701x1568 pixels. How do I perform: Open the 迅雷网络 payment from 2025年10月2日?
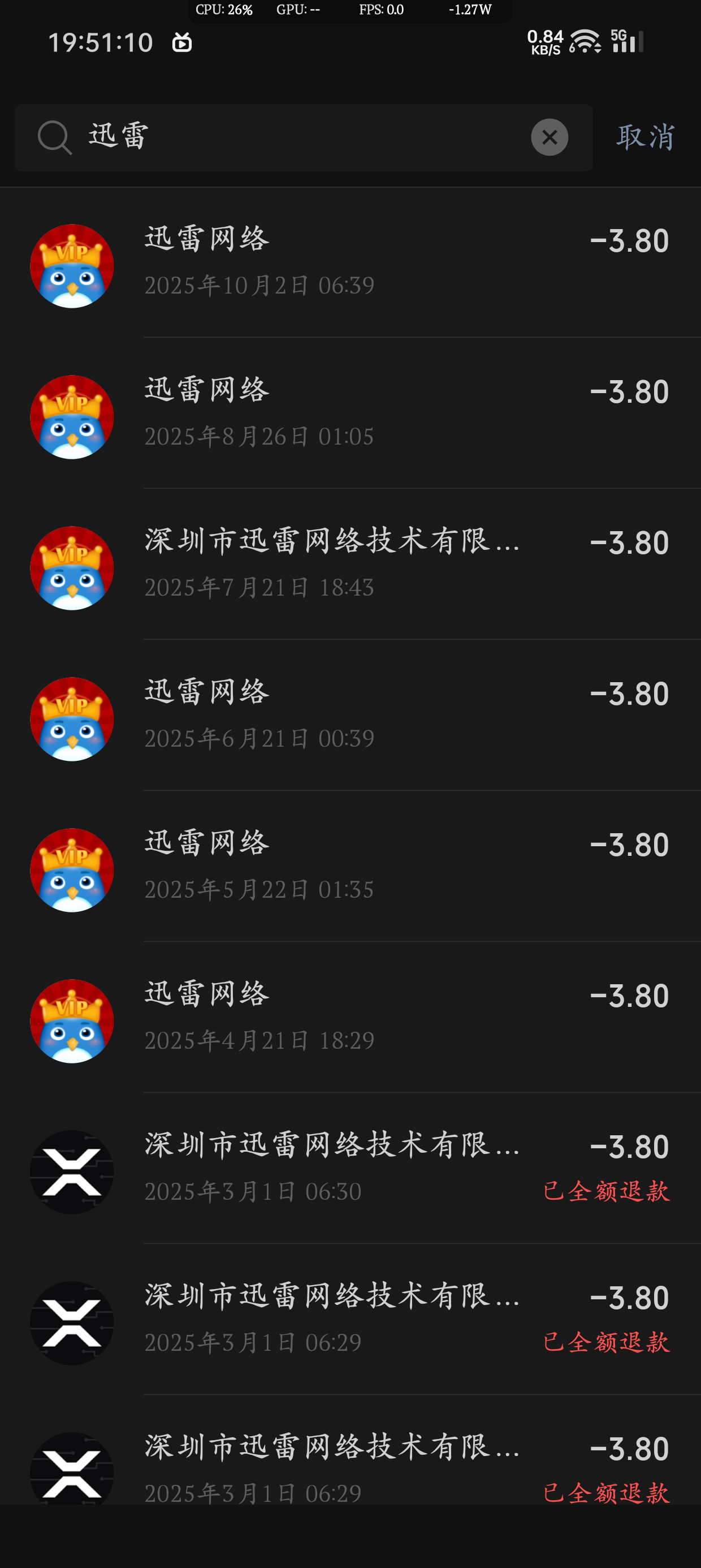click(x=365, y=262)
